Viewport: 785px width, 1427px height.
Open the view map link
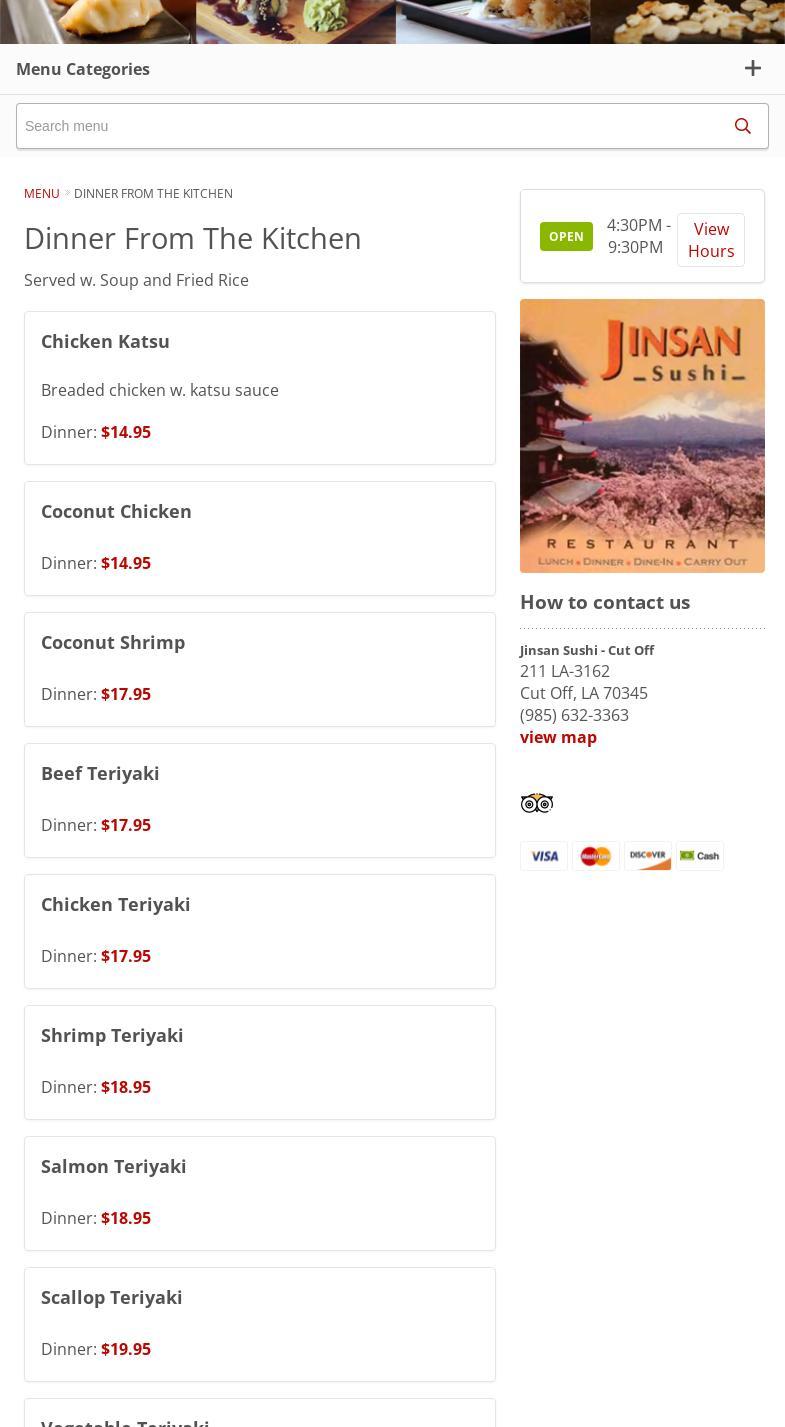tap(558, 737)
